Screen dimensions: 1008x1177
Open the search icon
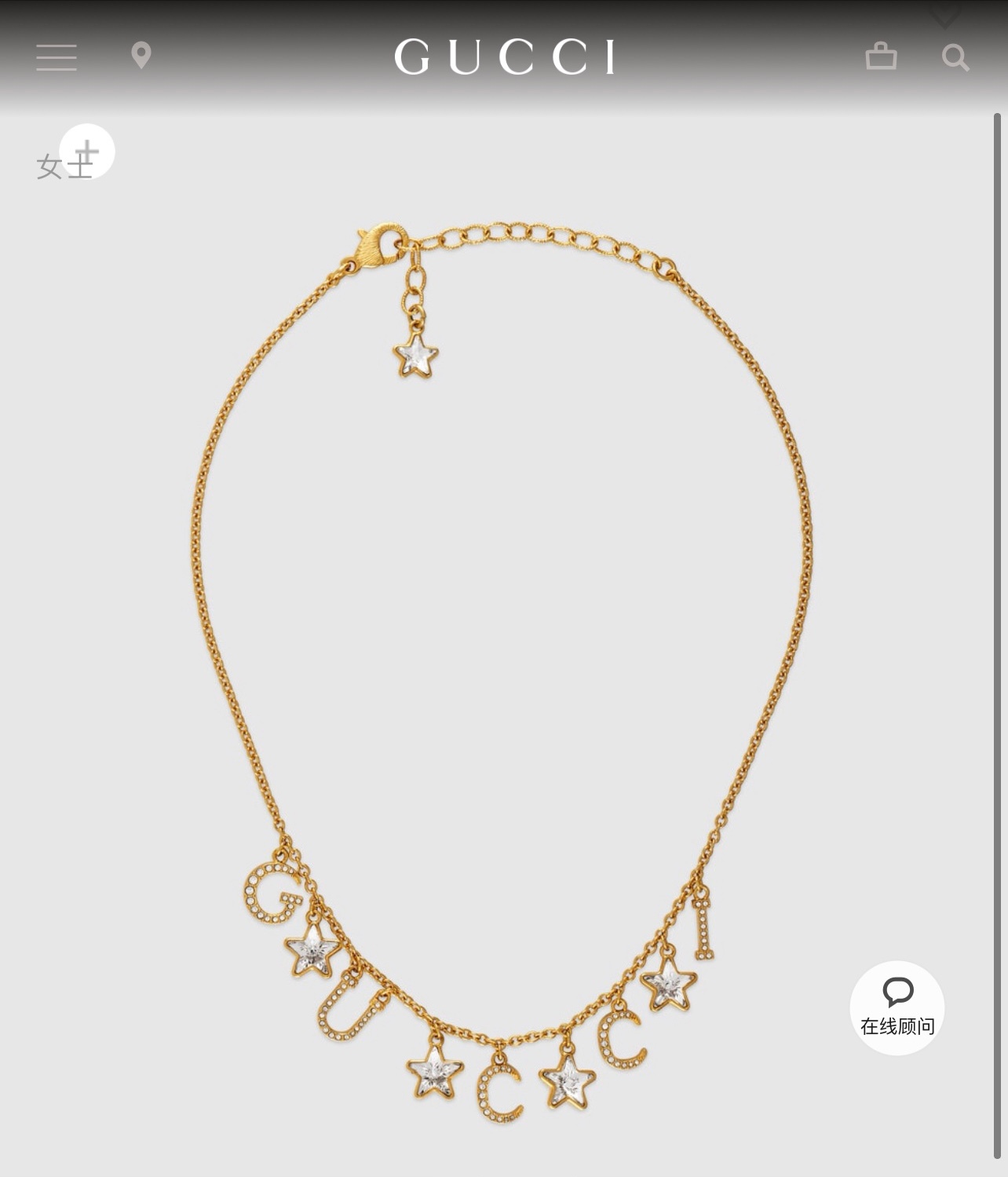click(955, 57)
